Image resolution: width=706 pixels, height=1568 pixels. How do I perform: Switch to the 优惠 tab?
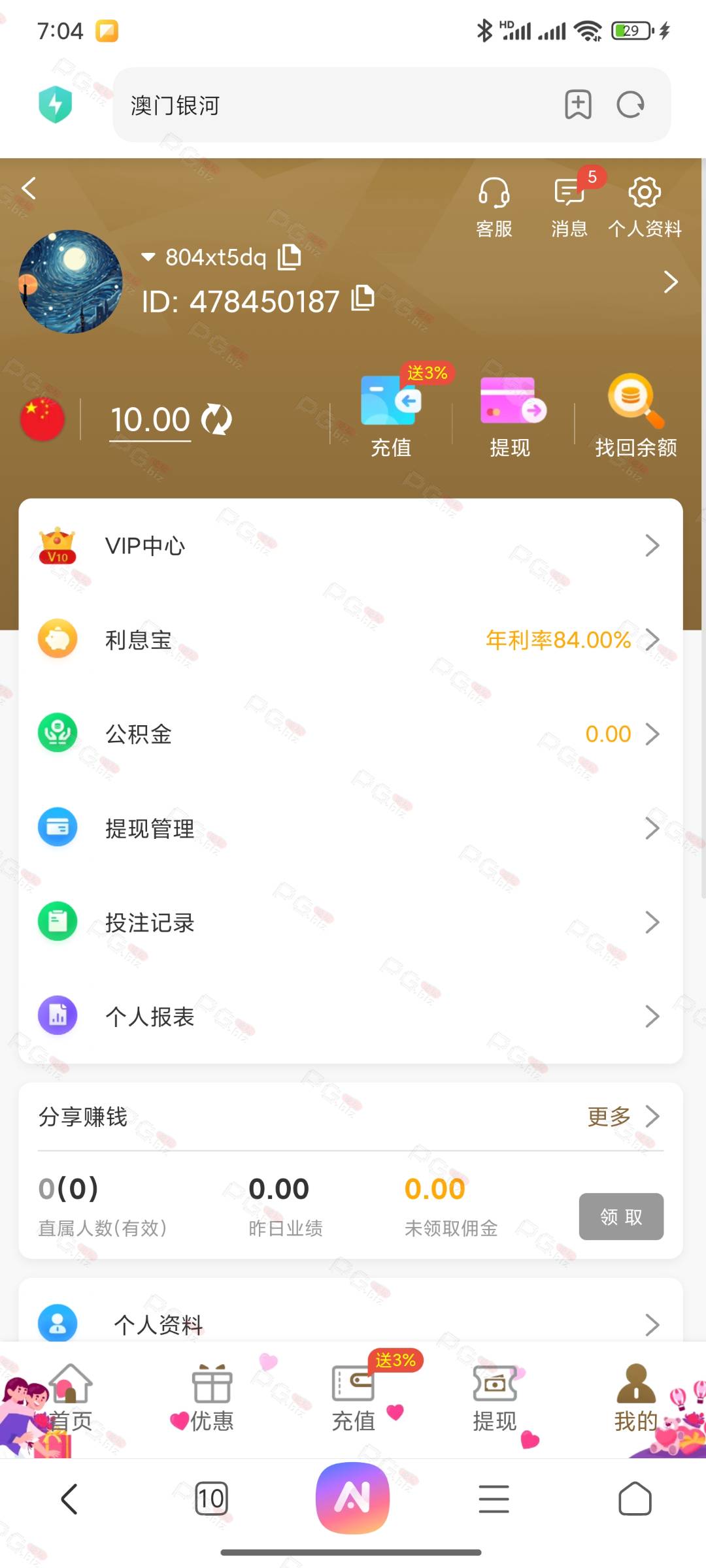pos(212,1399)
